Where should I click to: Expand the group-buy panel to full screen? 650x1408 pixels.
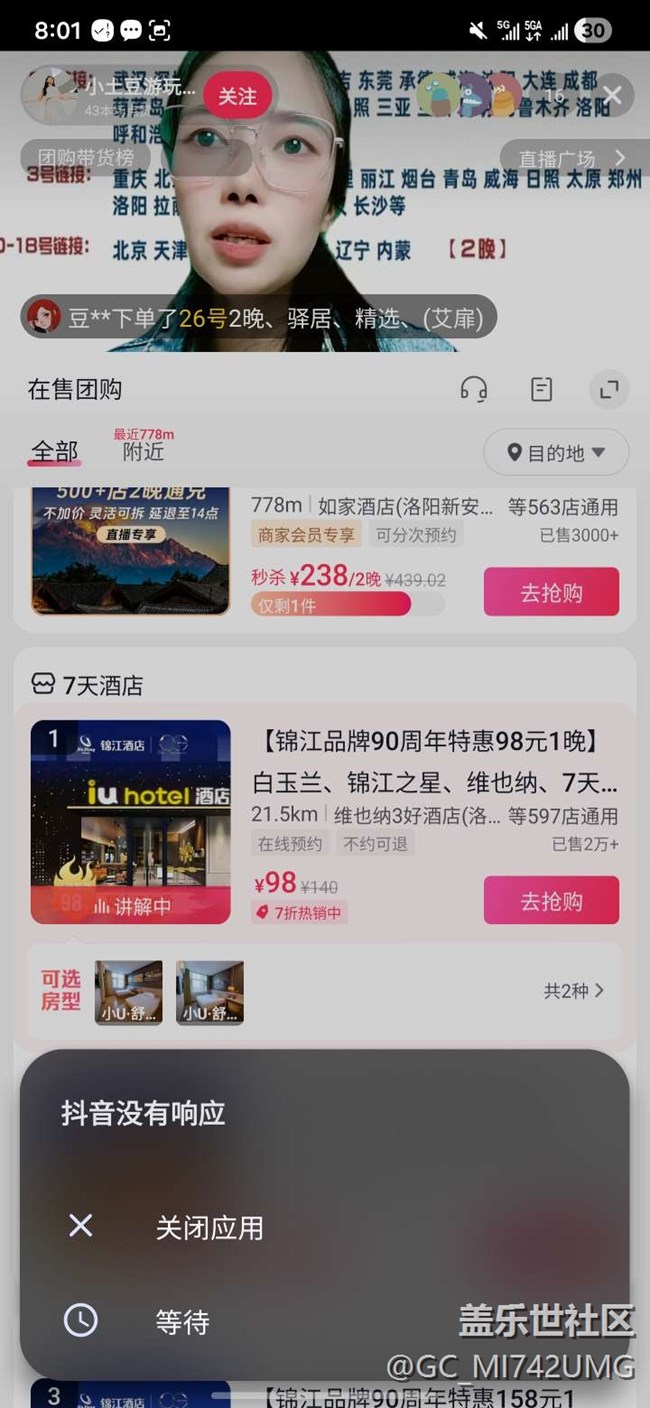coord(608,390)
